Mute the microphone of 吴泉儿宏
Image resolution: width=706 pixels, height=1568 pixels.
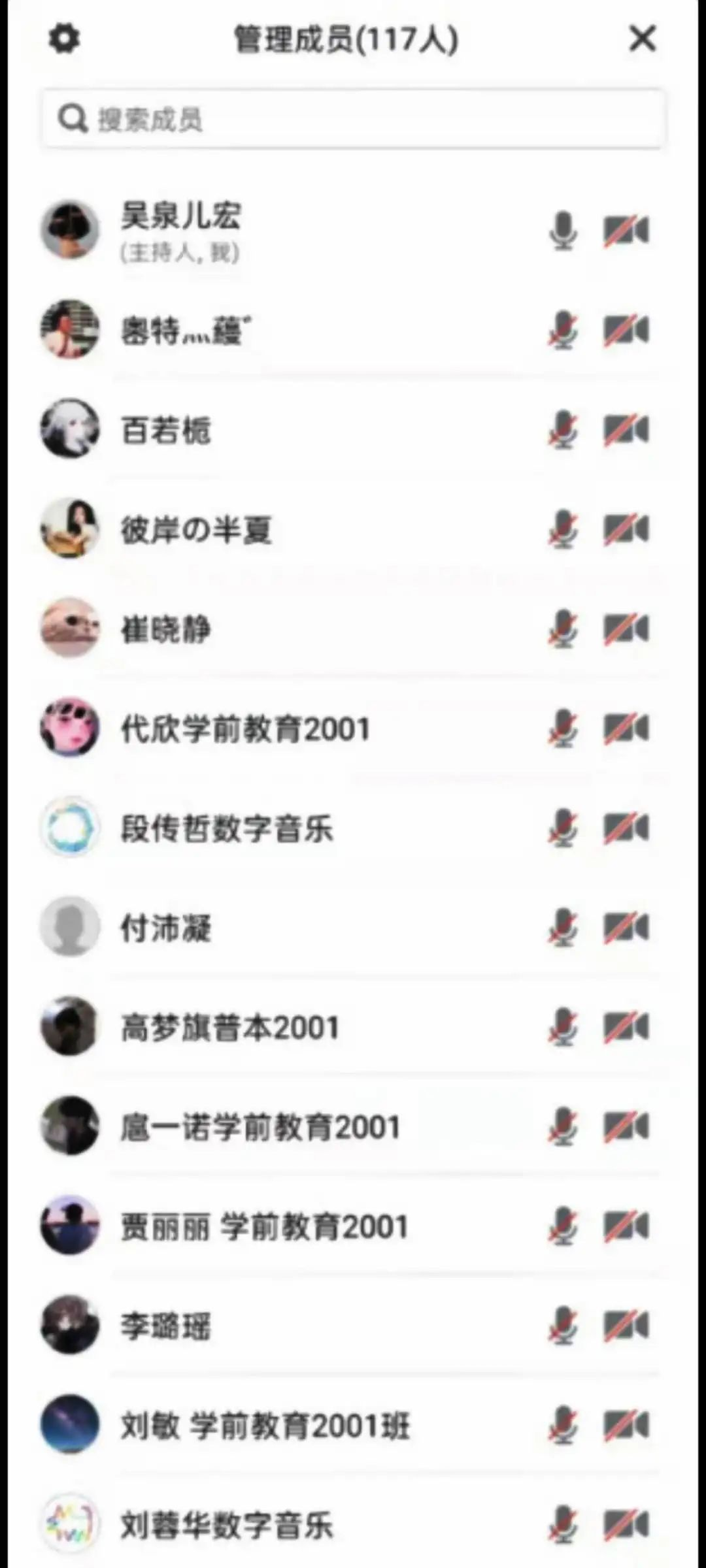pyautogui.click(x=563, y=231)
